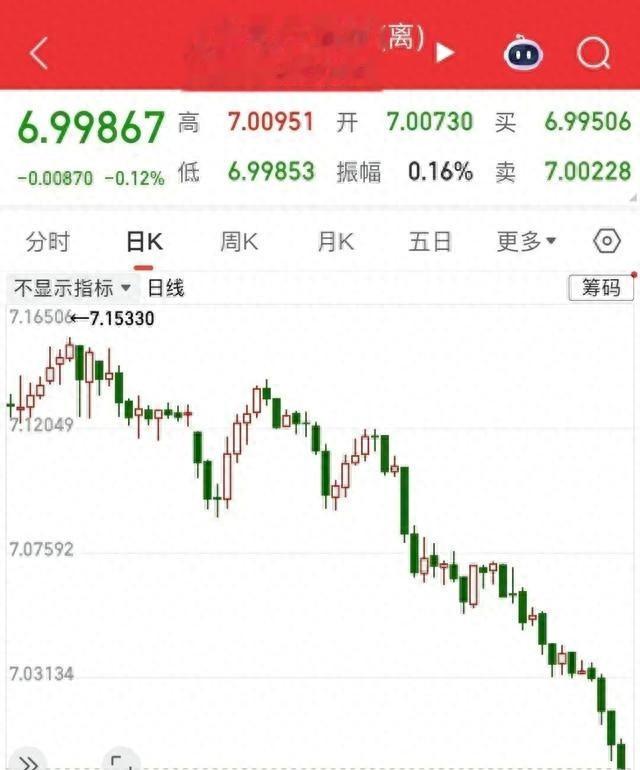
Task: Go back using the top-left arrow
Action: [38, 53]
